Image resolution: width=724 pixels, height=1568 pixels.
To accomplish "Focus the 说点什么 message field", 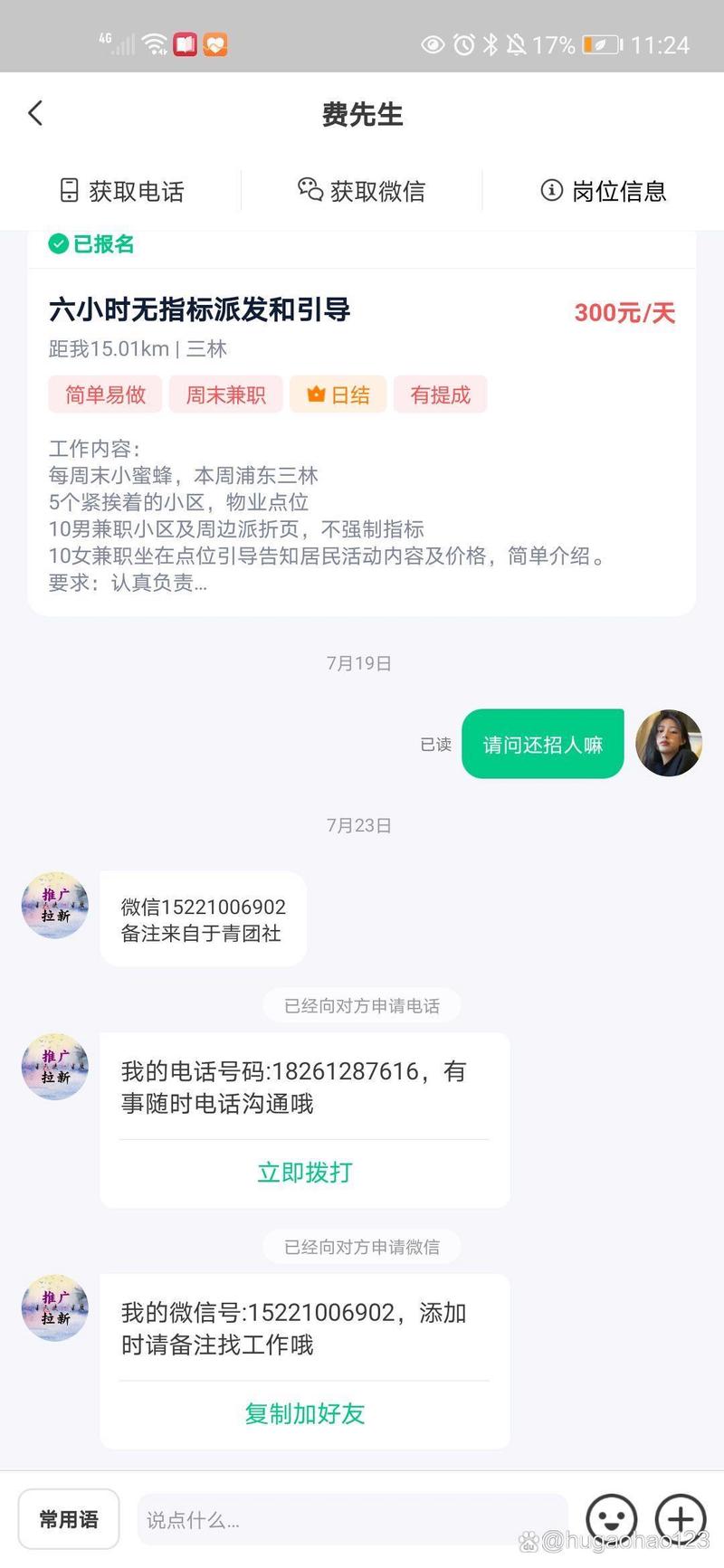I will click(351, 1520).
